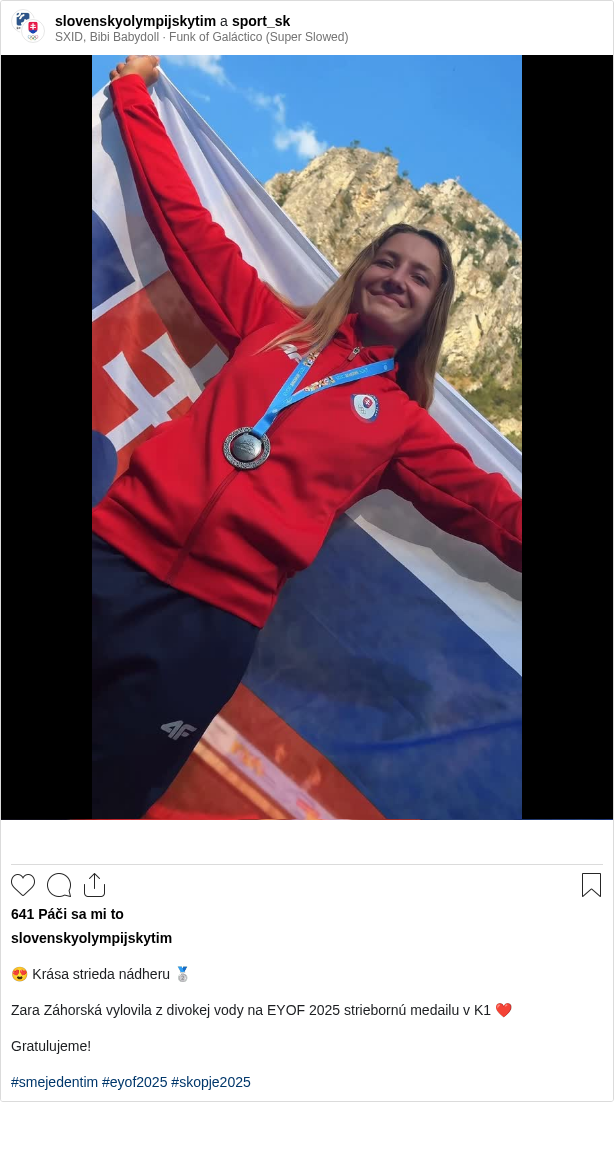Bookmark this post
Viewport: 614px width, 1171px height.
pos(591,885)
